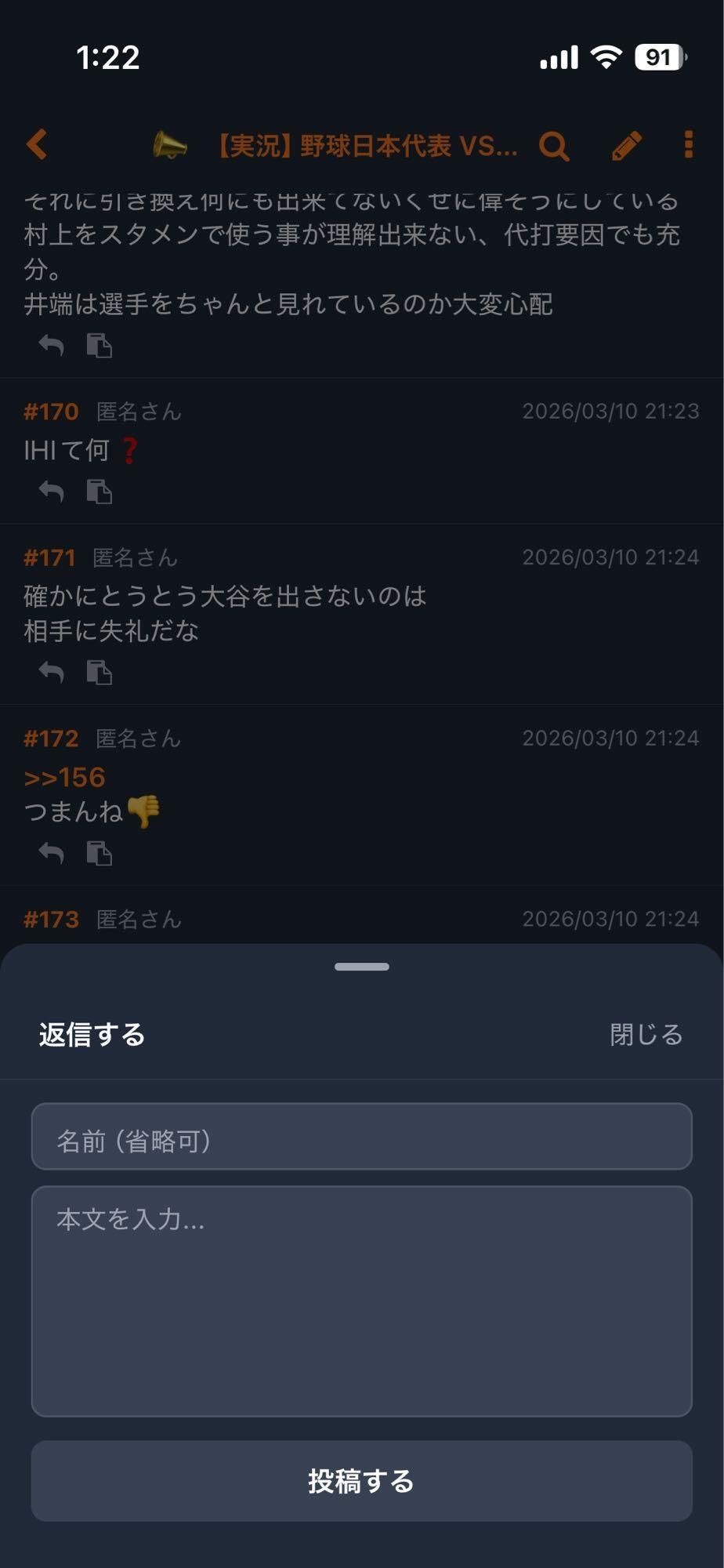
Task: Tap the pencil compose icon
Action: (626, 146)
